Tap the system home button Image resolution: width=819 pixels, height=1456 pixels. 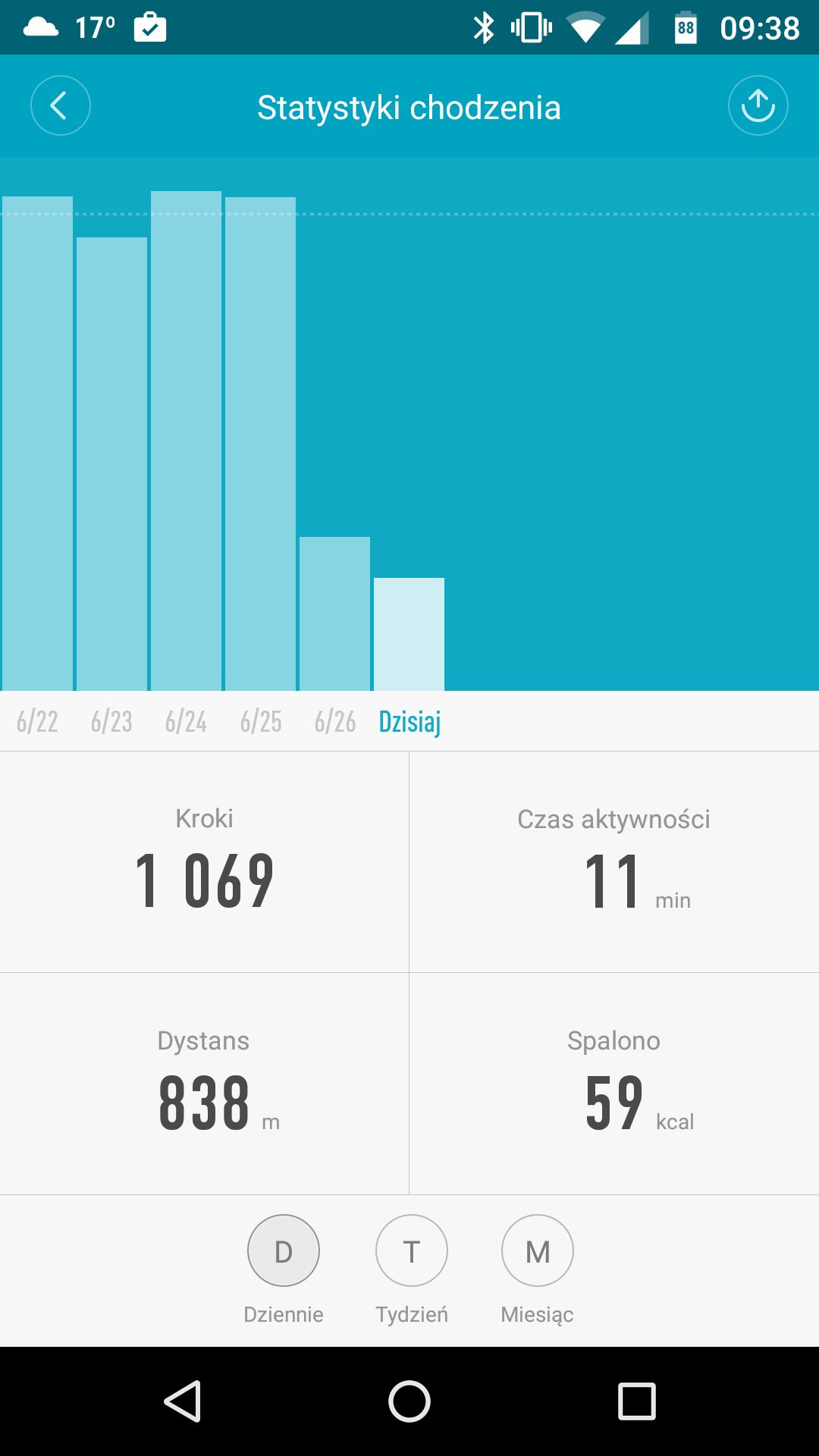click(409, 1401)
